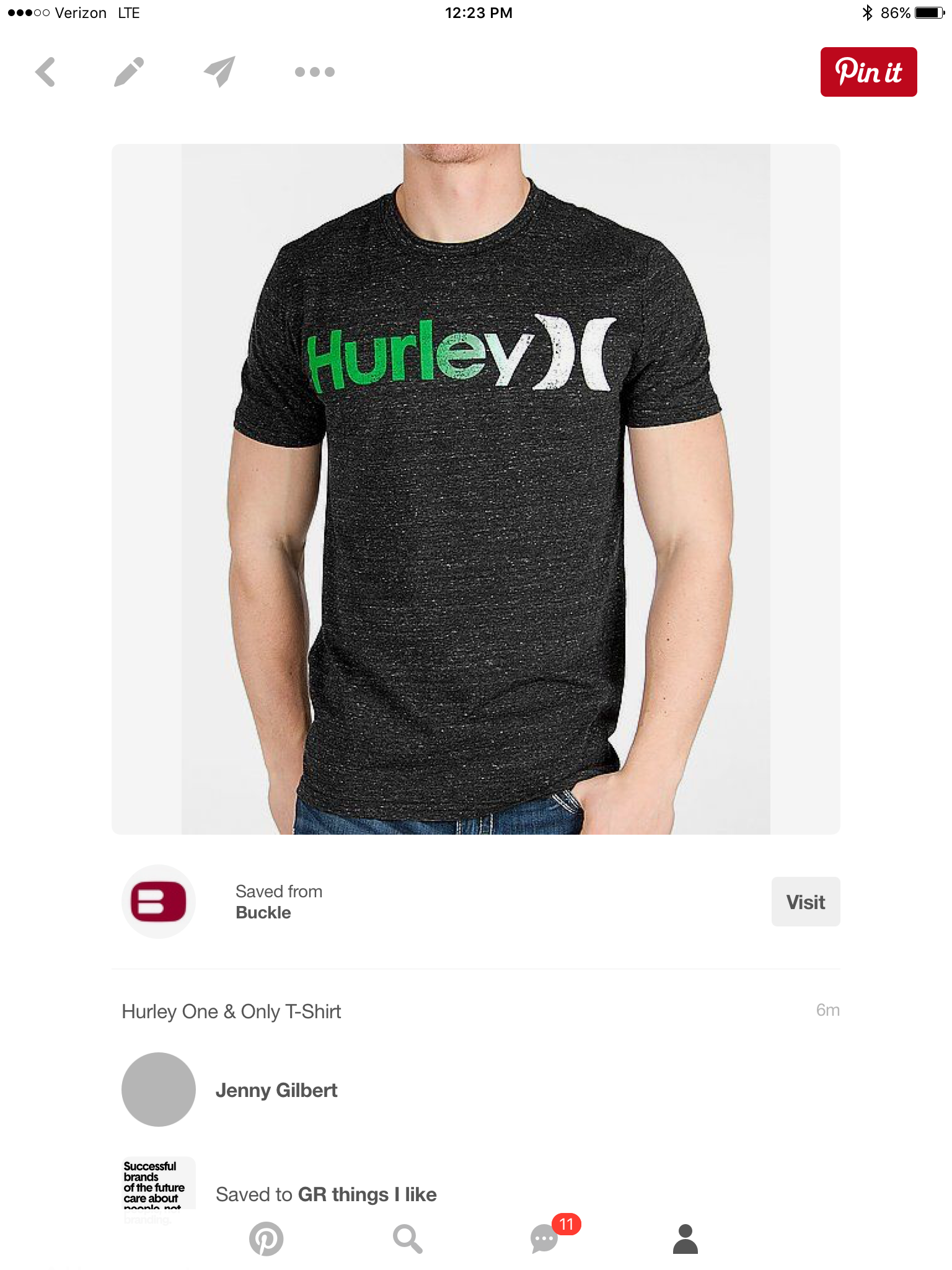Edit this pin with the pencil icon
Screen dimensions: 952x1270
(129, 72)
